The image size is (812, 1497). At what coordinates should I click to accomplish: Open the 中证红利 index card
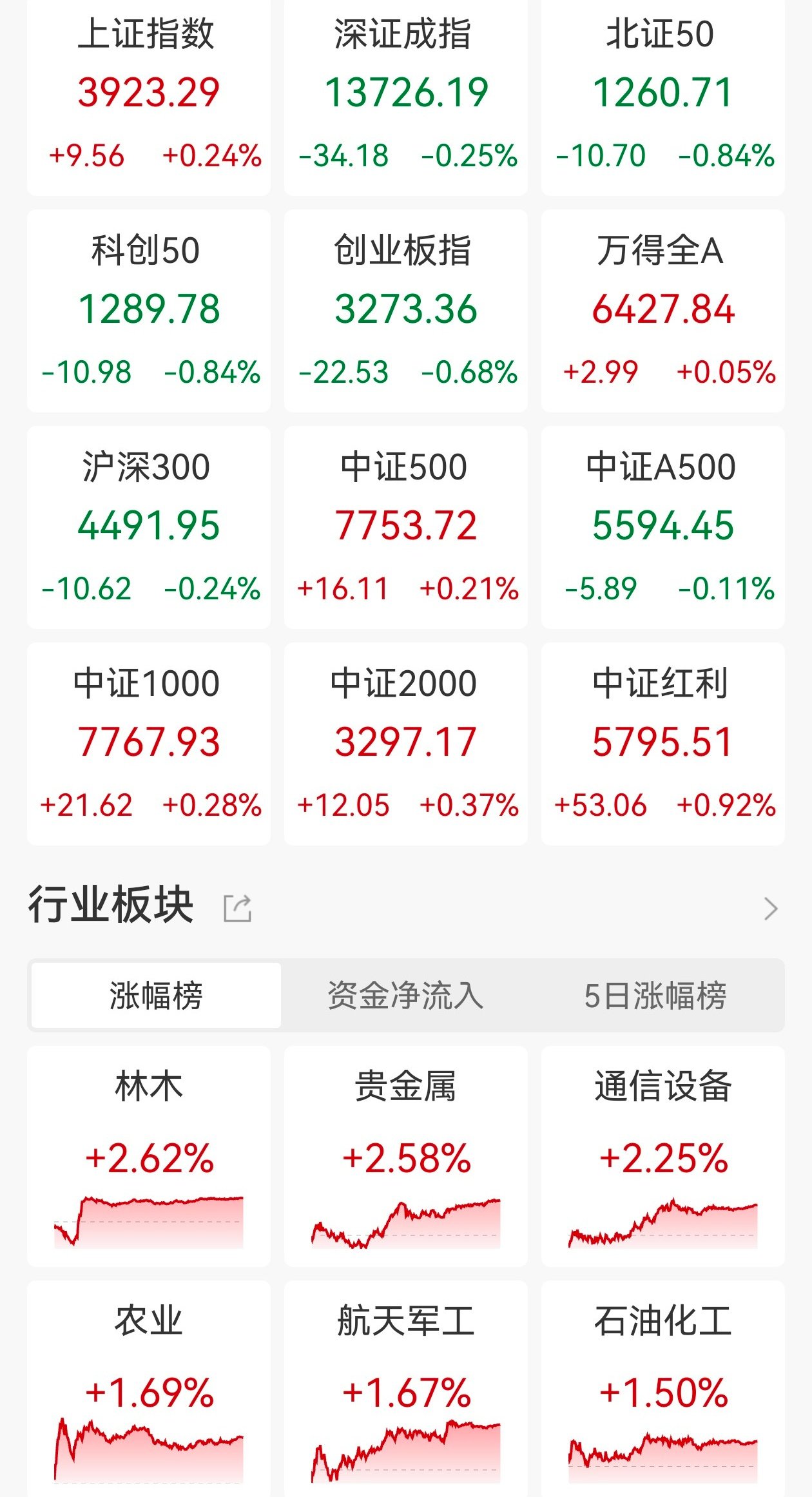click(662, 743)
